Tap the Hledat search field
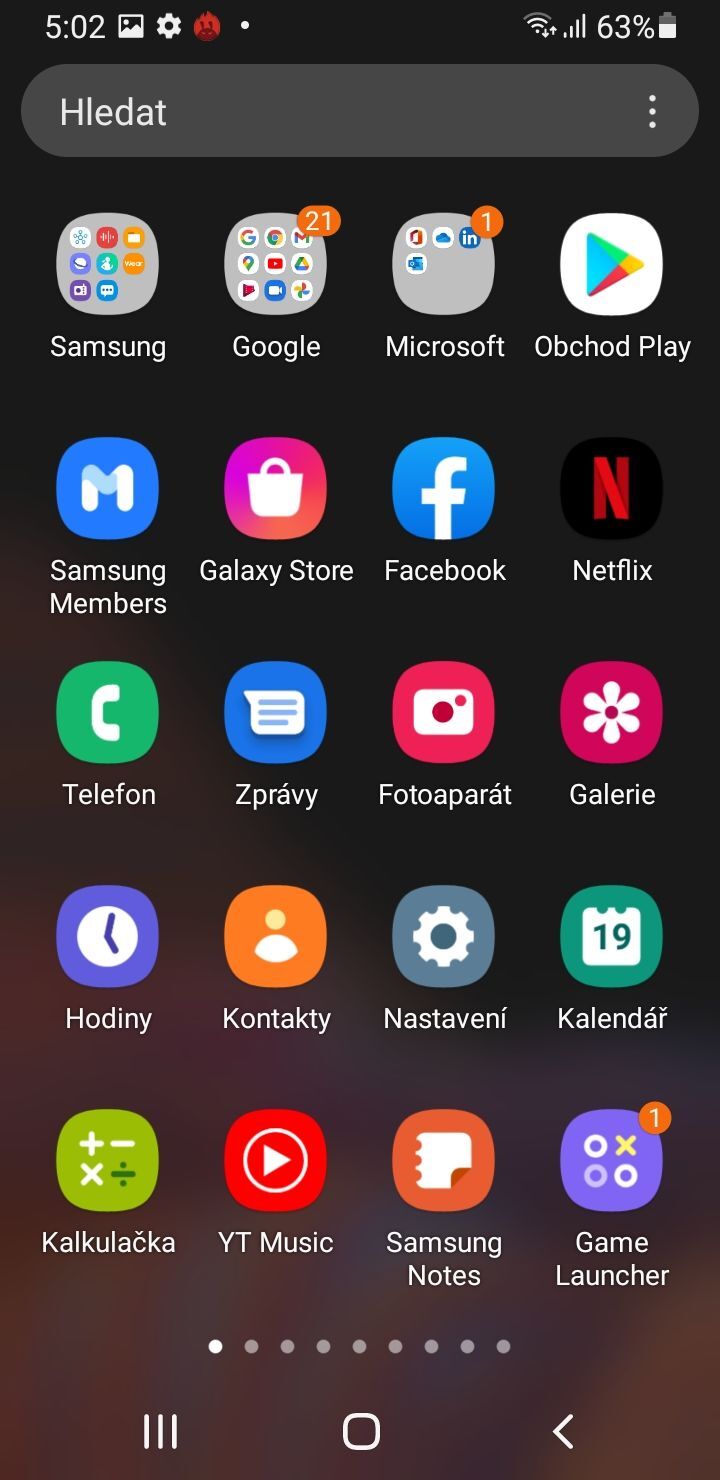 tap(300, 111)
